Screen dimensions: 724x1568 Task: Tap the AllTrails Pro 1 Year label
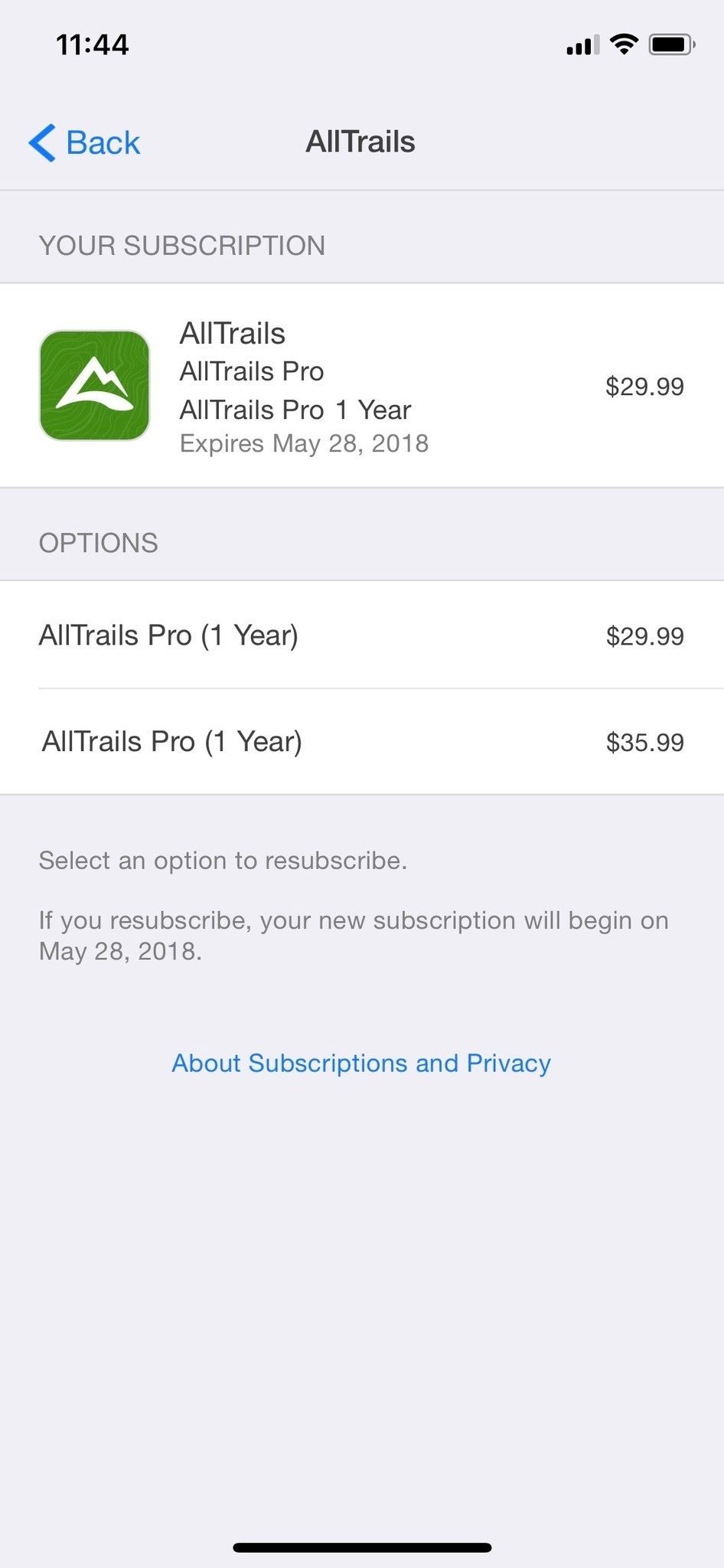pyautogui.click(x=295, y=409)
